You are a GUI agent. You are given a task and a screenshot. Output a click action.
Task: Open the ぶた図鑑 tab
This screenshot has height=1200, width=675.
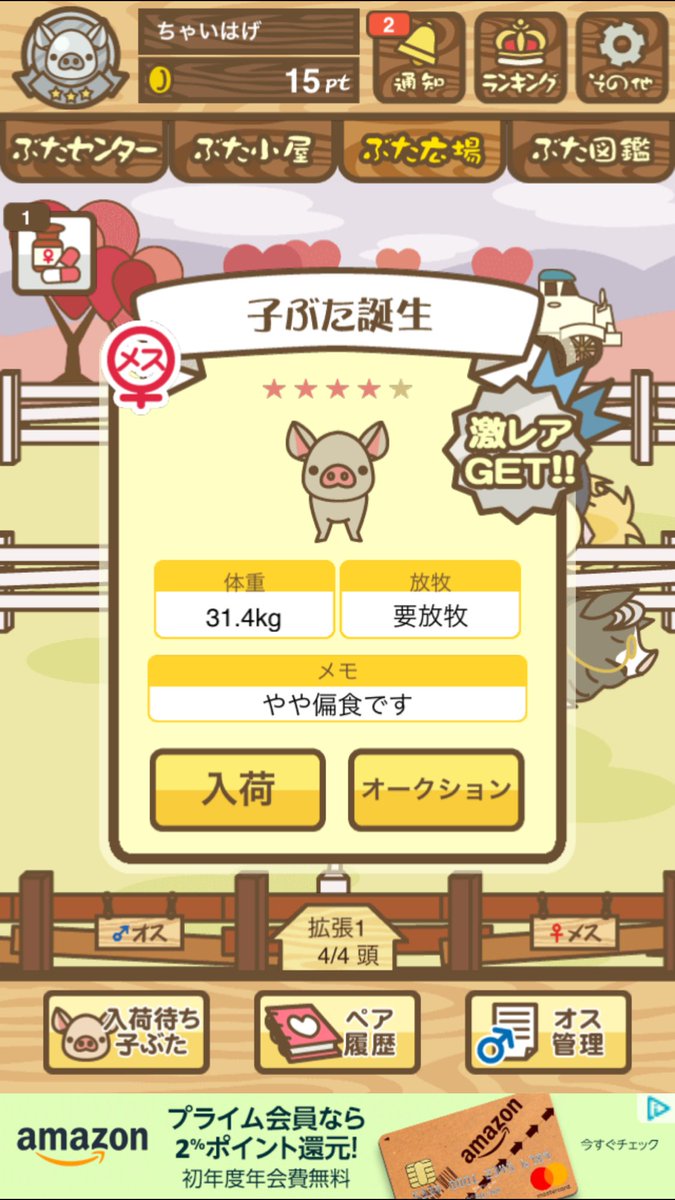click(590, 151)
